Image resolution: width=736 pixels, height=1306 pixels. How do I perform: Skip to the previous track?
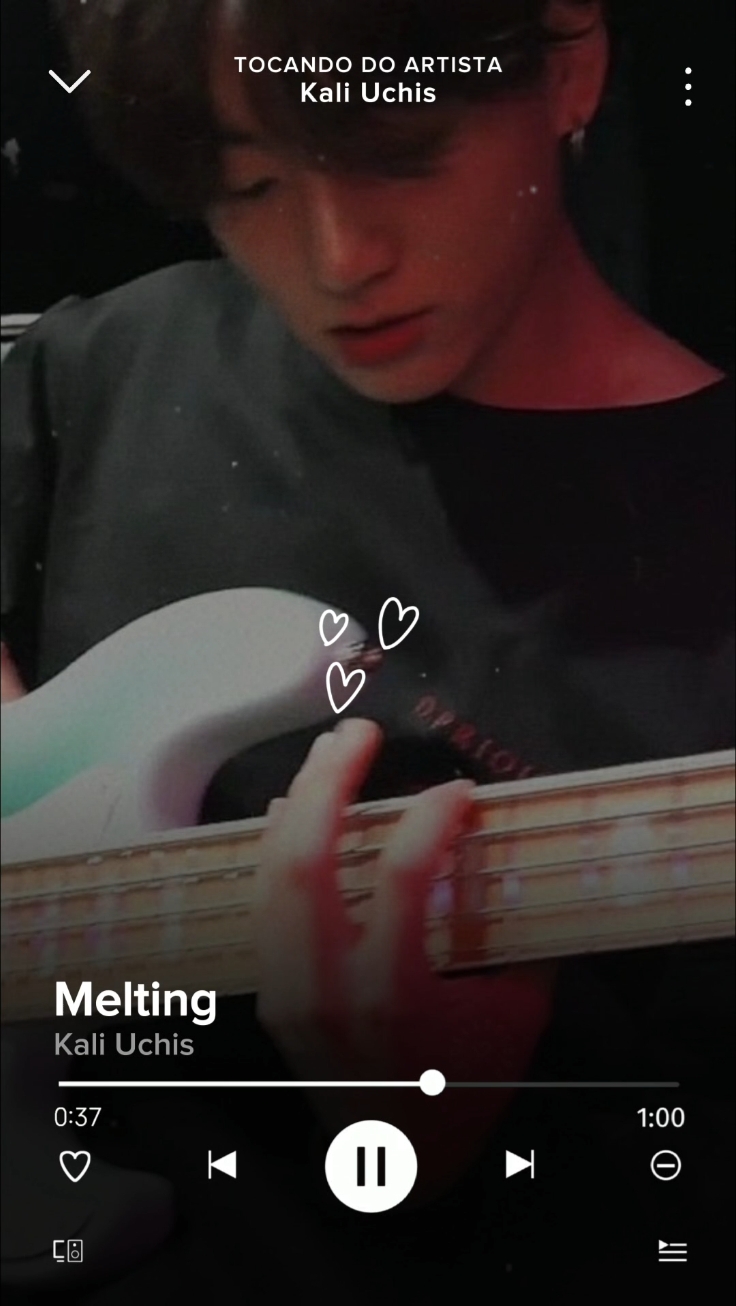pyautogui.click(x=222, y=1165)
